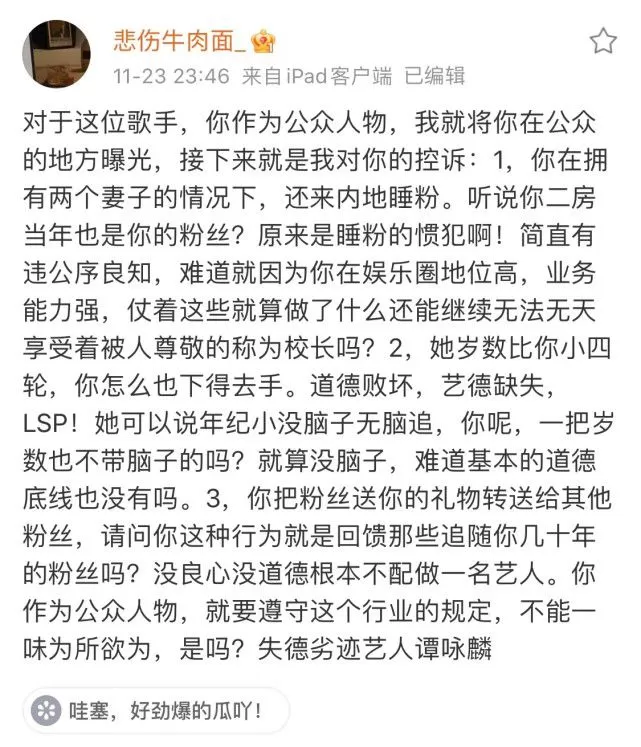Favorite this post with the star icon
The height and width of the screenshot is (747, 641).
(603, 41)
